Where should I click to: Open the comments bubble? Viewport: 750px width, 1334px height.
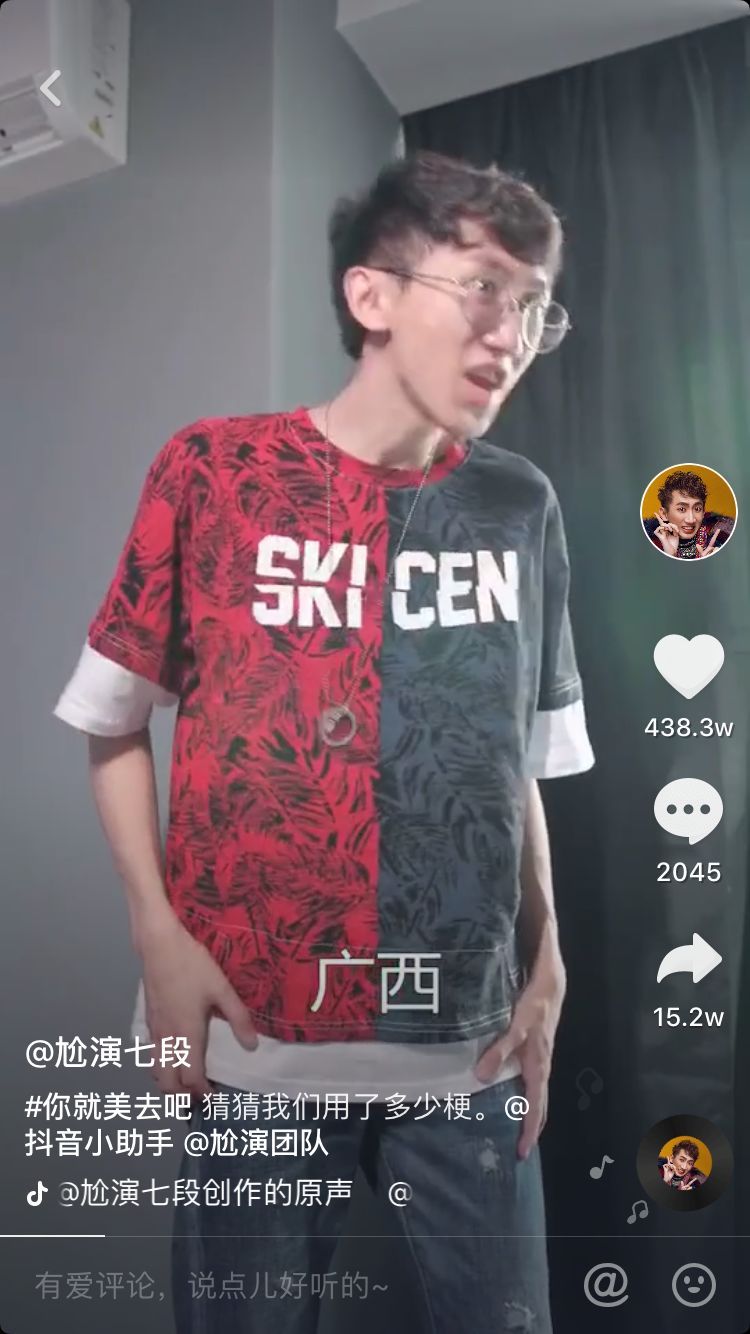[688, 811]
